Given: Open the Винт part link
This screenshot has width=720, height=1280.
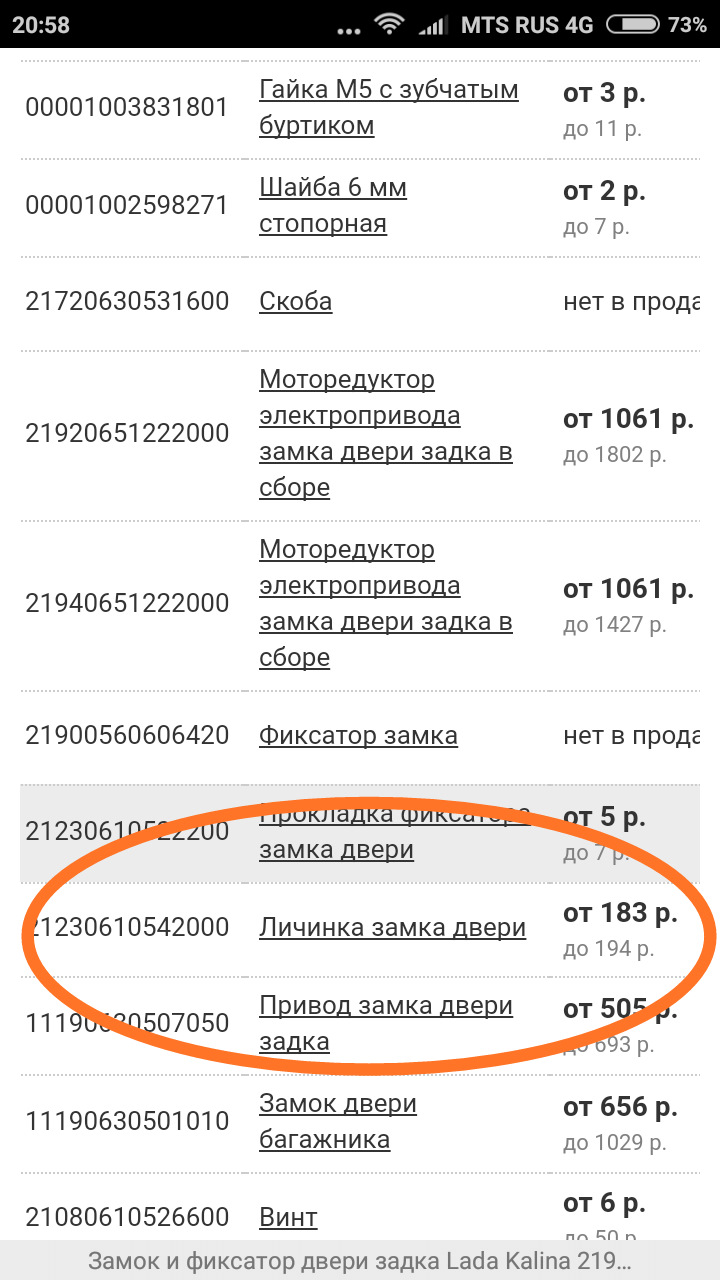Looking at the screenshot, I should (x=288, y=1218).
